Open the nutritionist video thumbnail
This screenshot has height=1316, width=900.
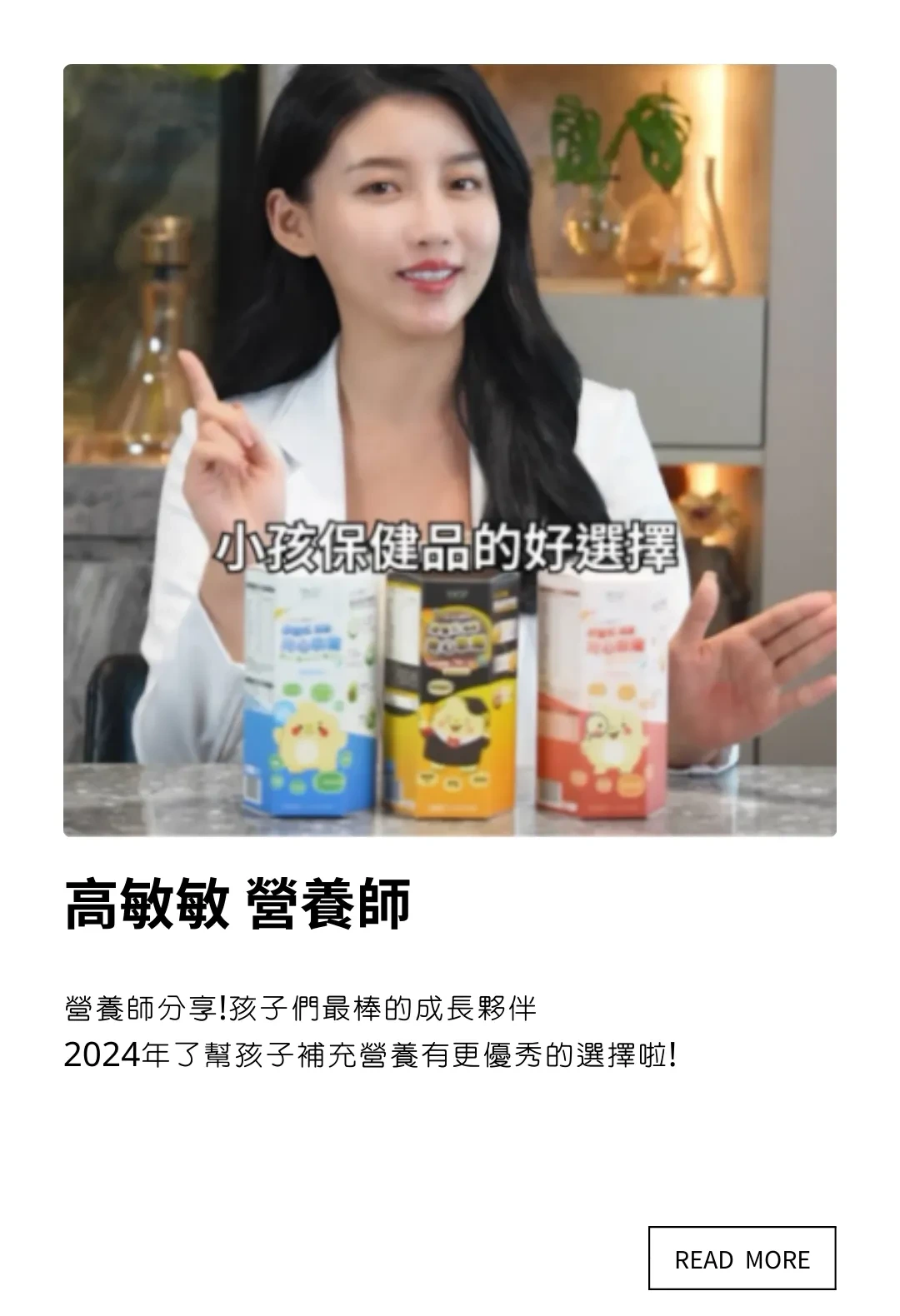[450, 450]
